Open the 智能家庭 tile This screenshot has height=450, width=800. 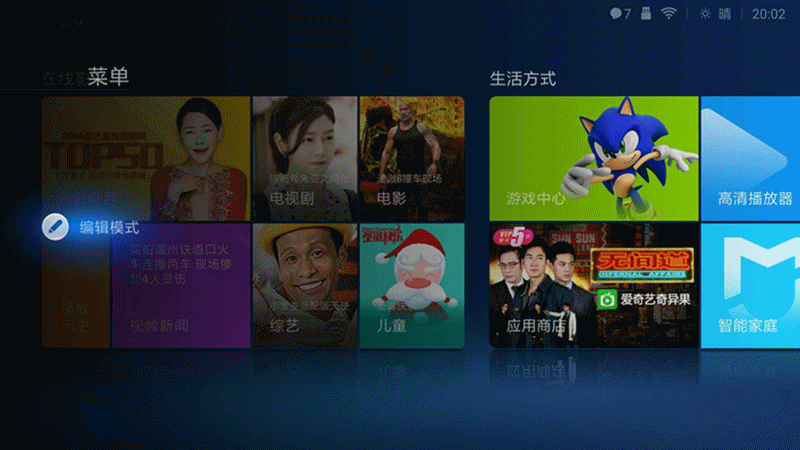coord(752,285)
